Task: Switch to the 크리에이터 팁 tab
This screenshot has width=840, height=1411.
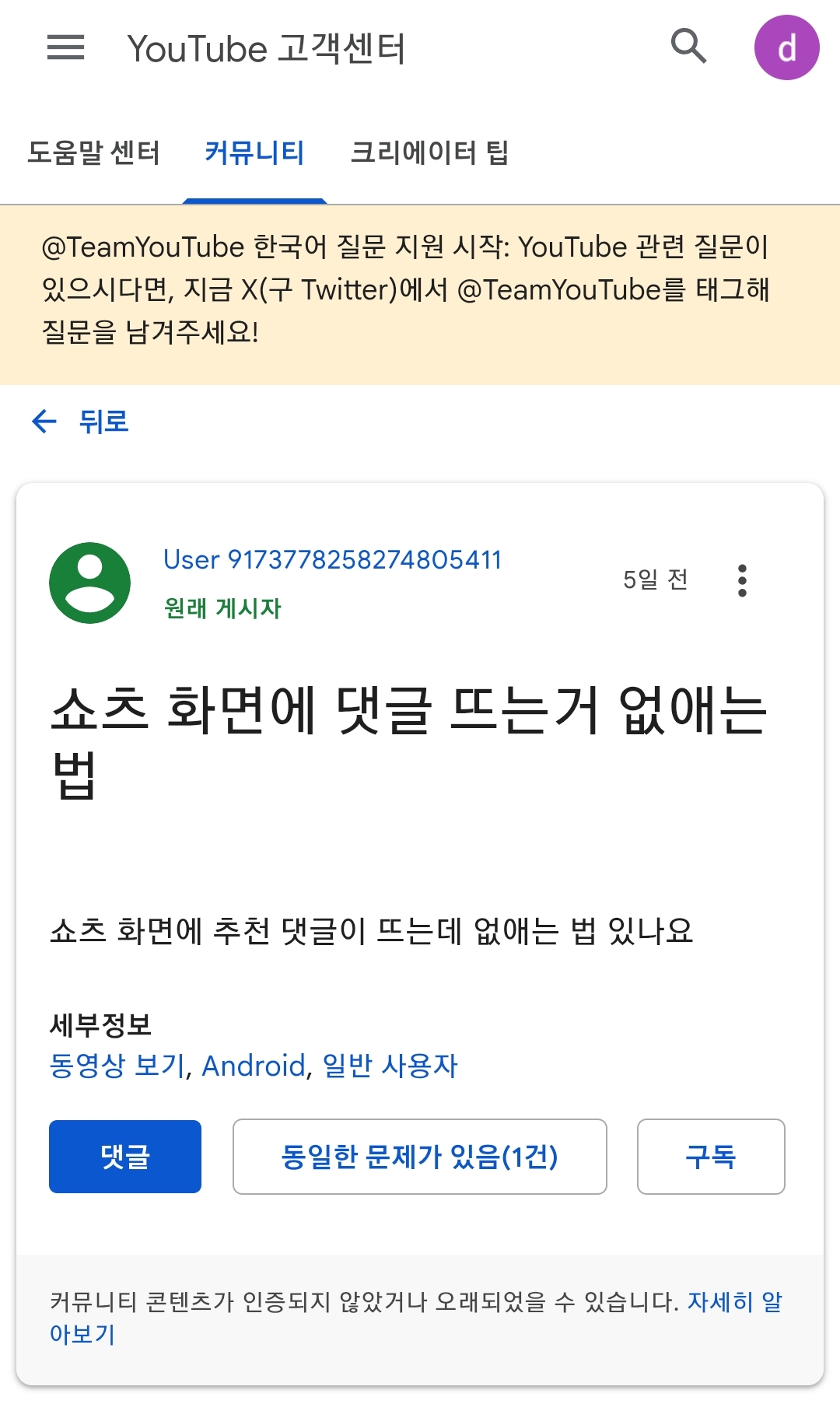Action: [x=429, y=152]
